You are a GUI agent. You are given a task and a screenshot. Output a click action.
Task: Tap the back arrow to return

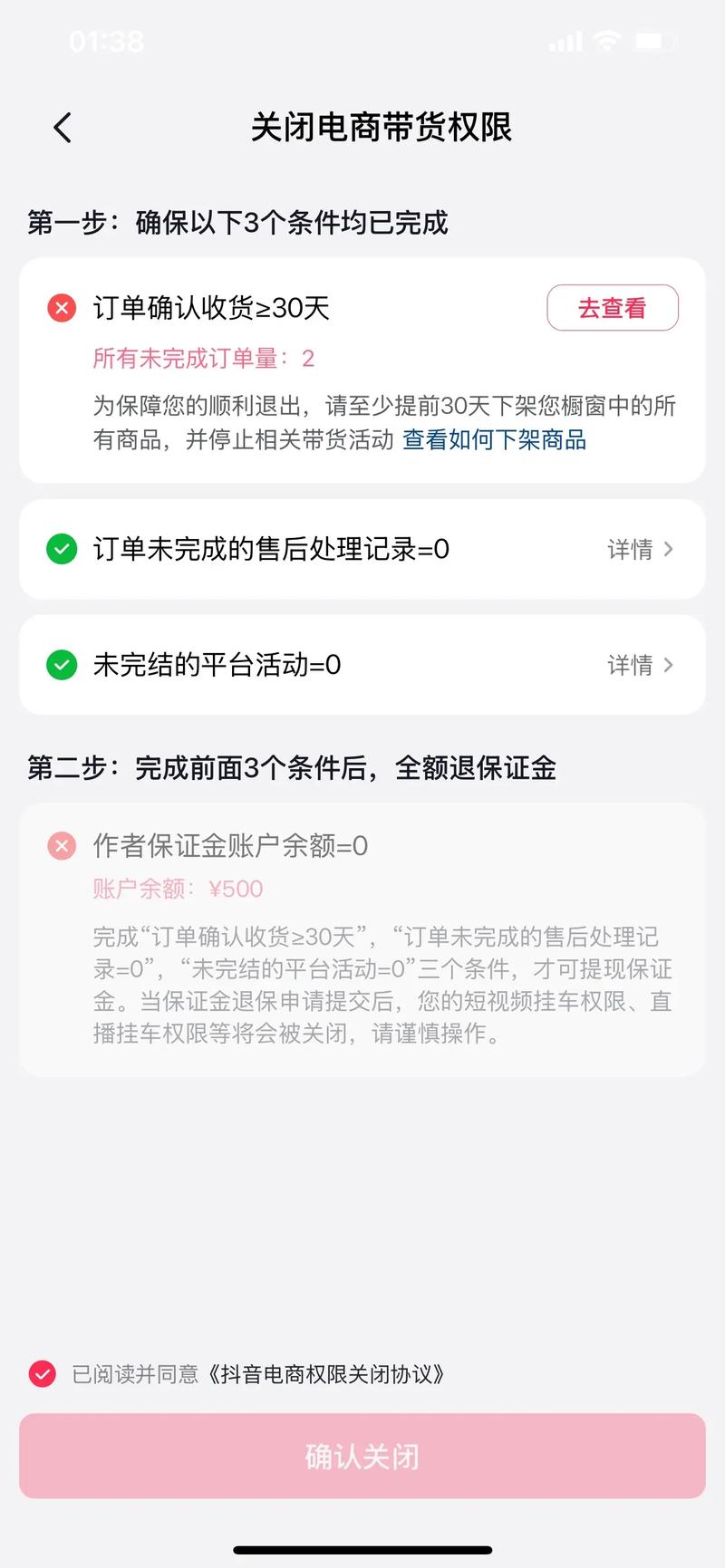click(62, 127)
